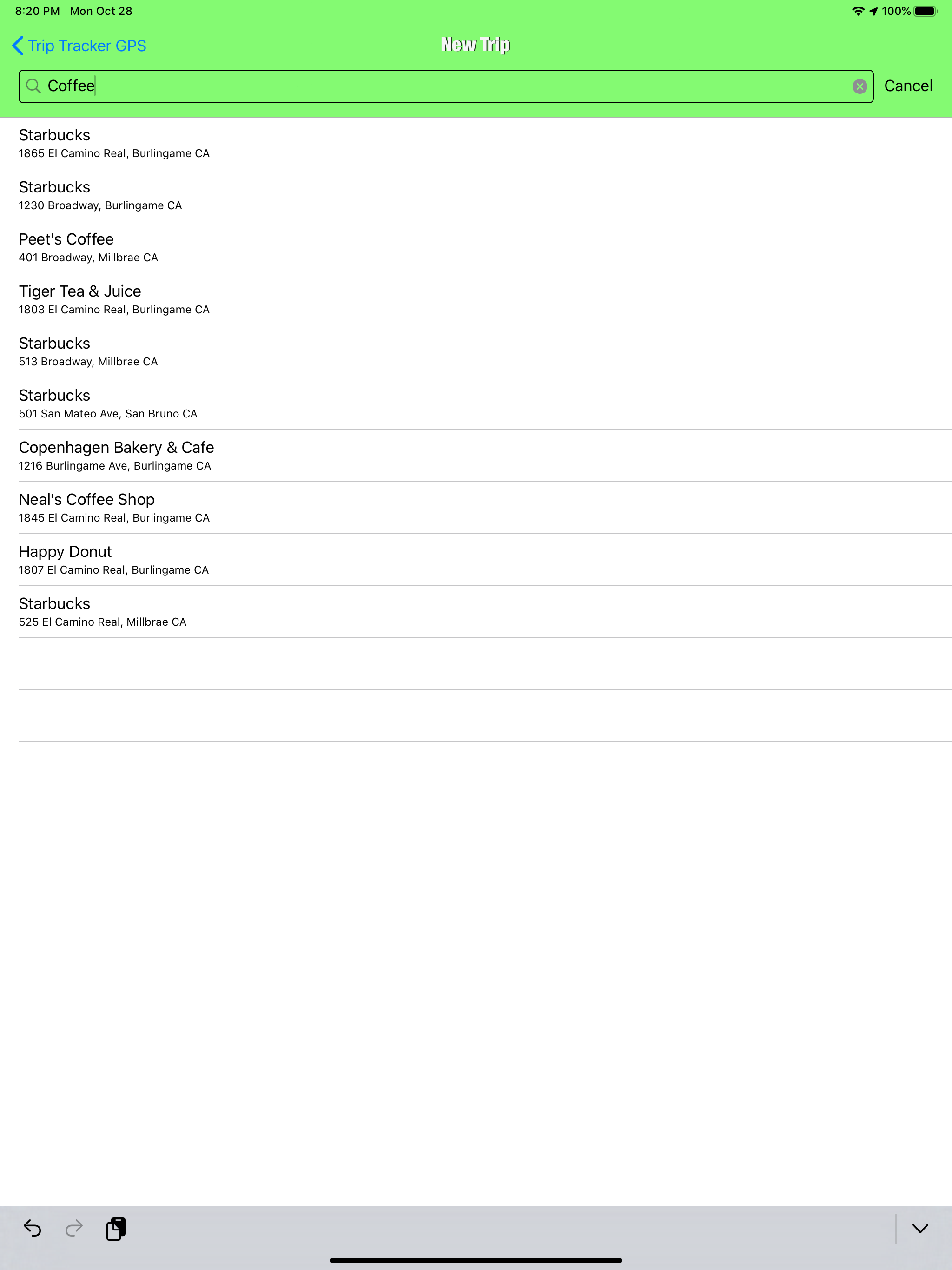Cancel the coffee search

908,86
